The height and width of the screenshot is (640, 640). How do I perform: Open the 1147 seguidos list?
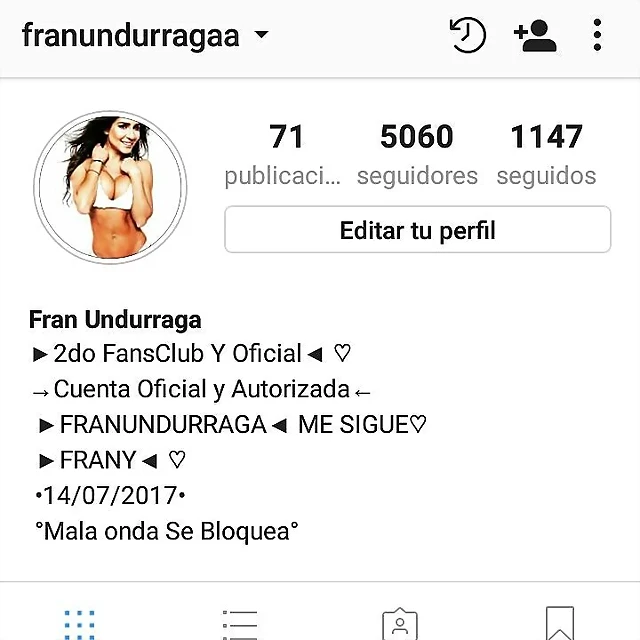[546, 154]
